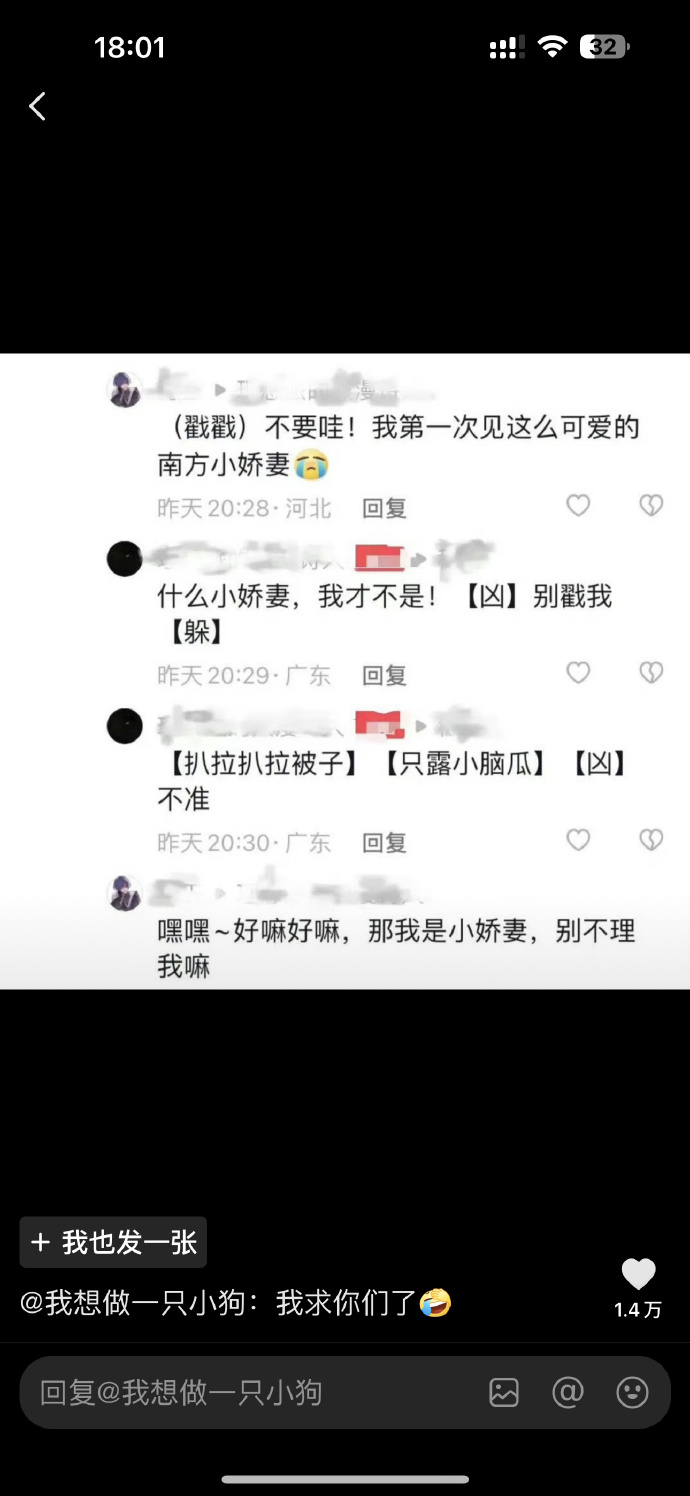Tap the 我也发一张 button
The image size is (690, 1496).
(x=114, y=1242)
